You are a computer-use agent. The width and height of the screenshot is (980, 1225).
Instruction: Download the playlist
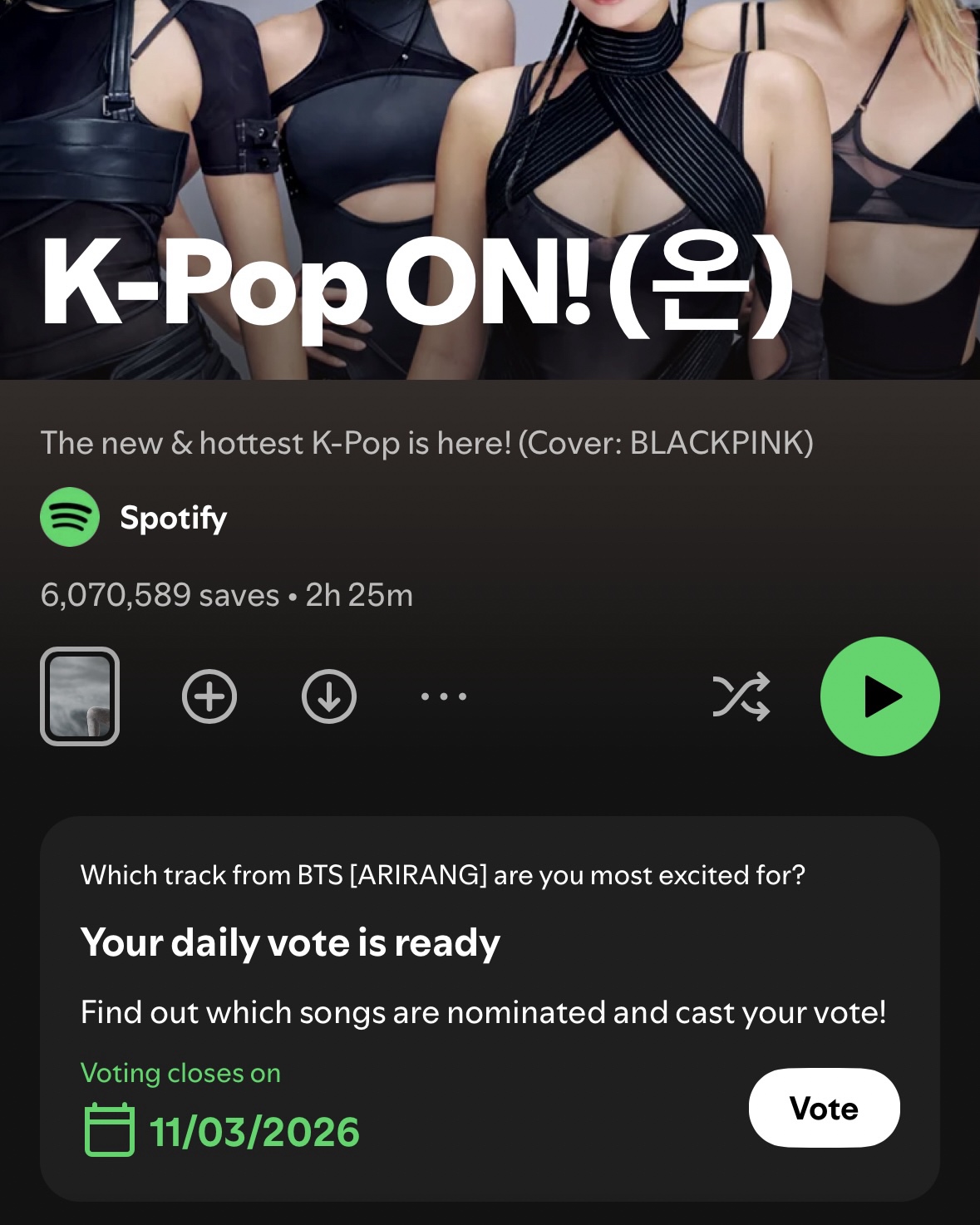[328, 696]
